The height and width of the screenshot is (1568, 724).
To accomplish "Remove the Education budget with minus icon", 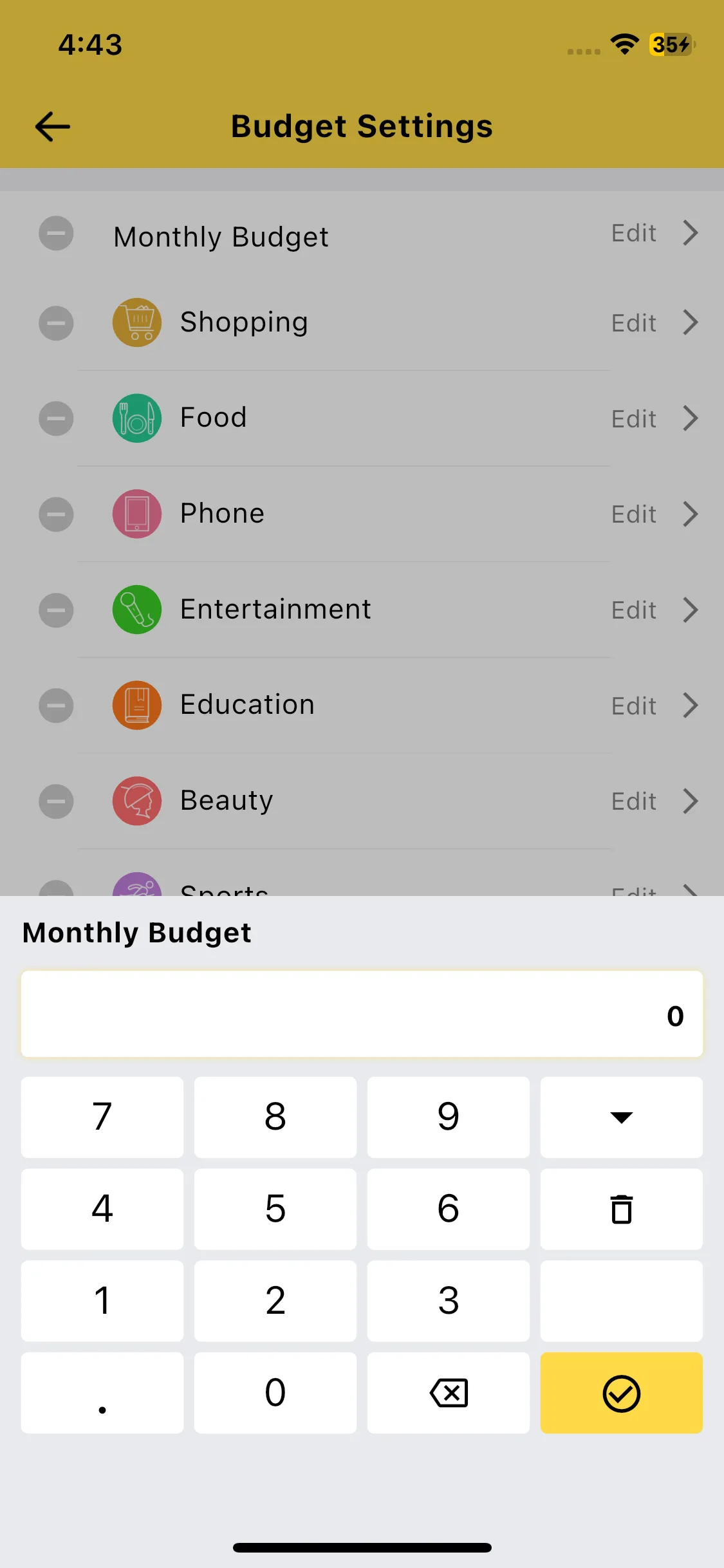I will click(x=56, y=705).
